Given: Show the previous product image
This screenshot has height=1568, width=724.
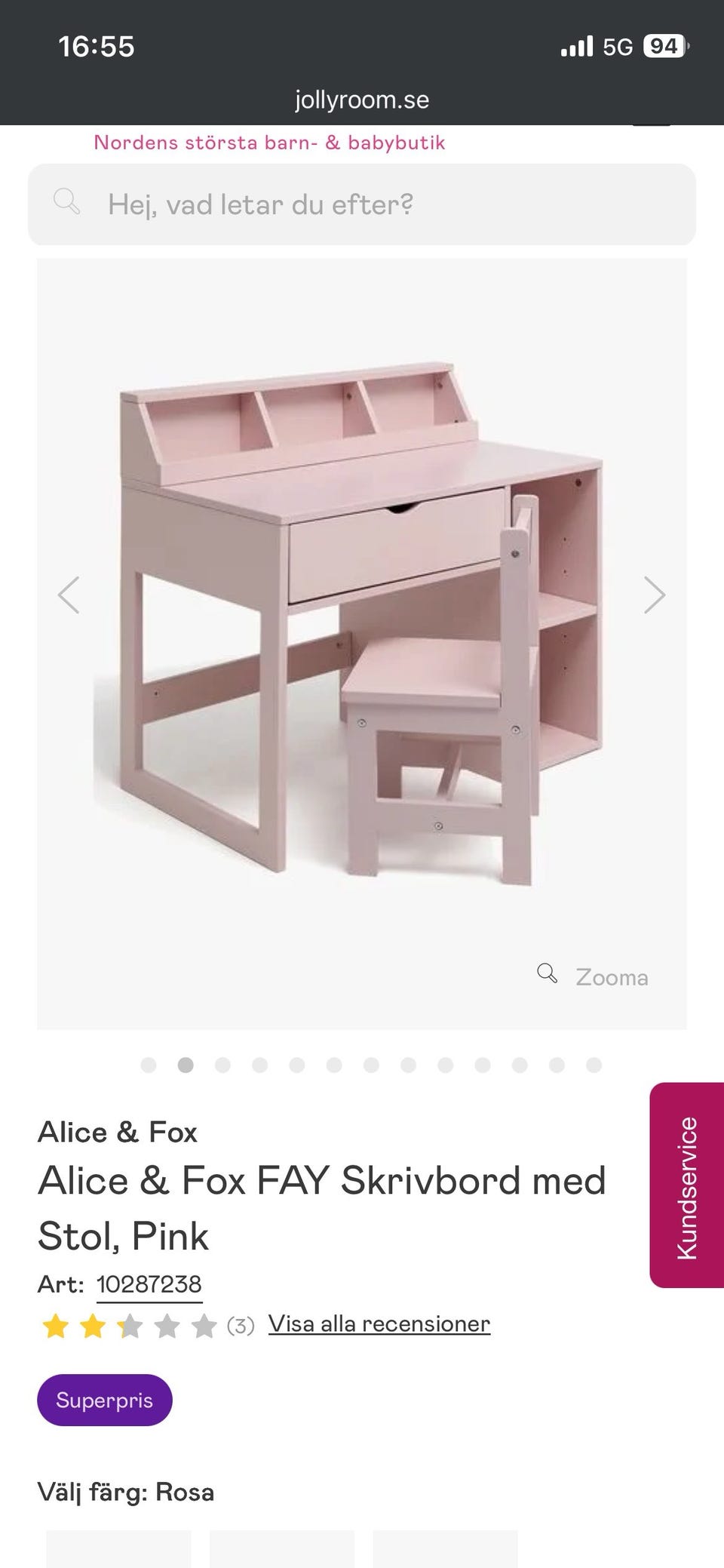Looking at the screenshot, I should click(69, 595).
